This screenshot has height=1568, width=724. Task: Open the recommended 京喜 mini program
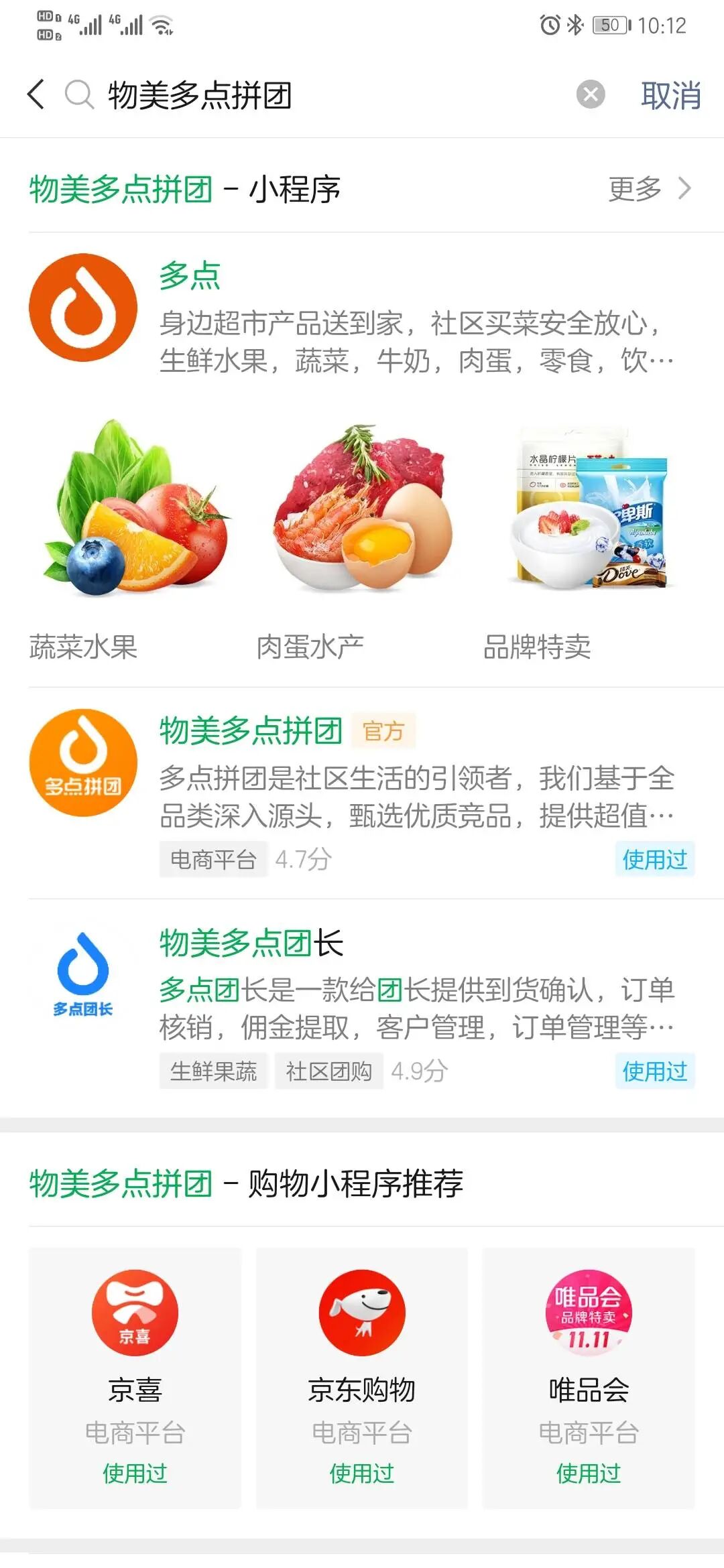135,1378
